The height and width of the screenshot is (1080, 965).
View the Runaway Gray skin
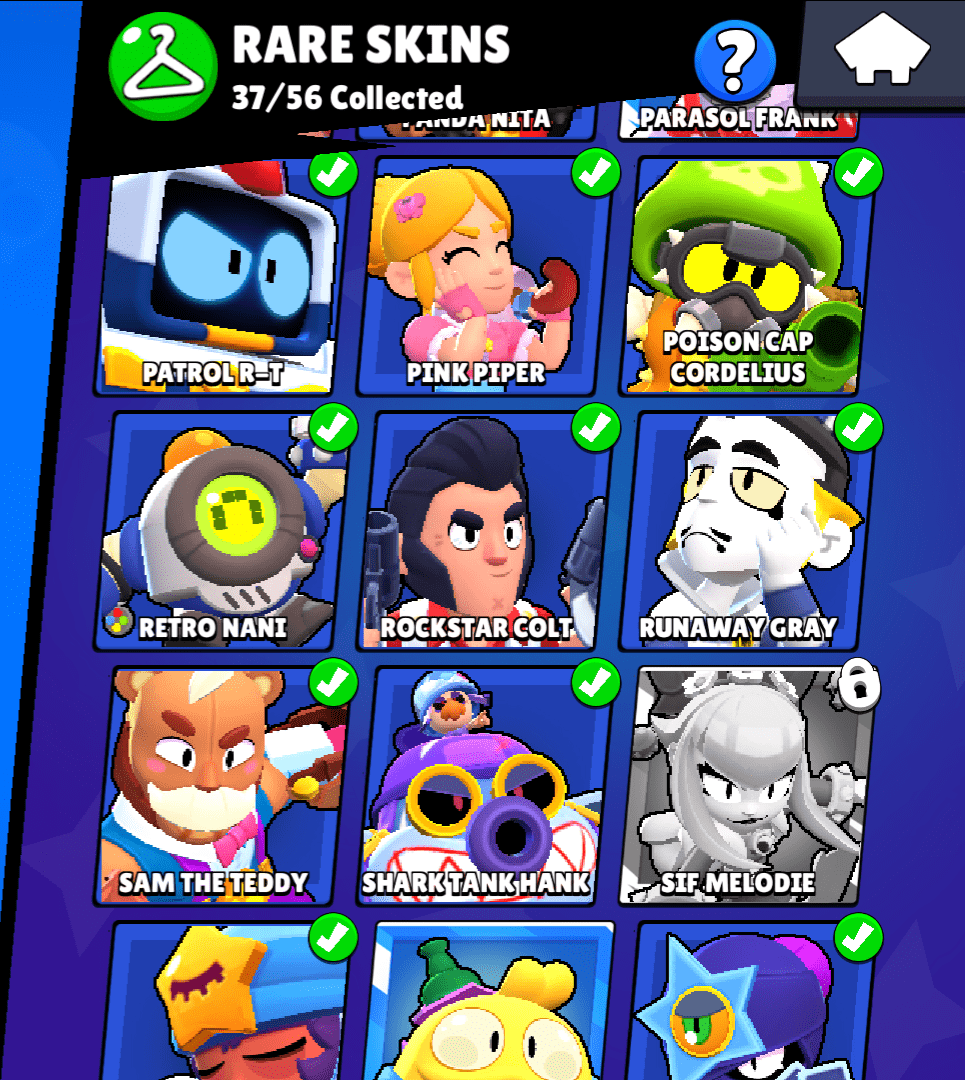[x=750, y=530]
